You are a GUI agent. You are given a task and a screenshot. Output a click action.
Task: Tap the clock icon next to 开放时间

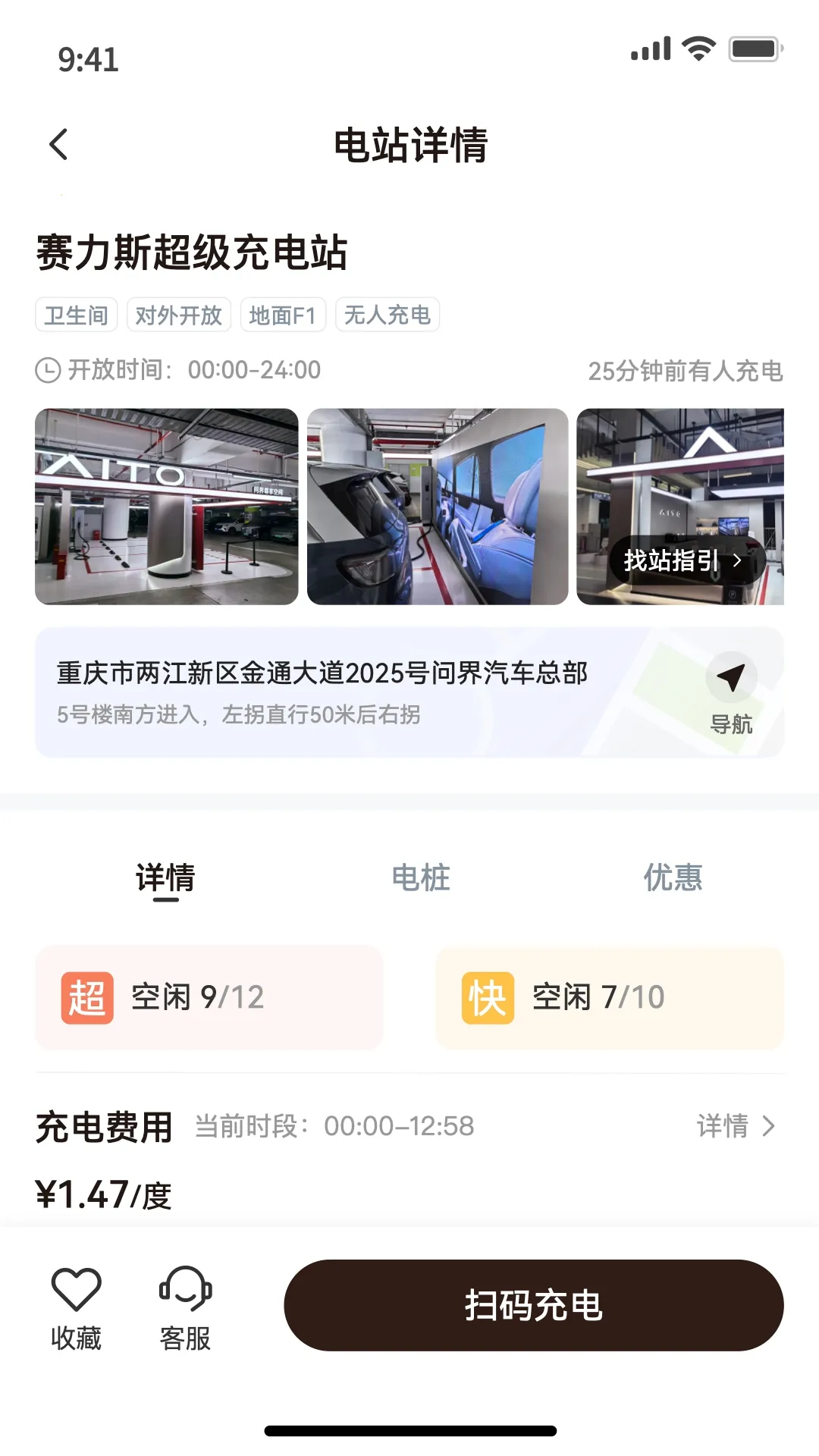click(47, 370)
